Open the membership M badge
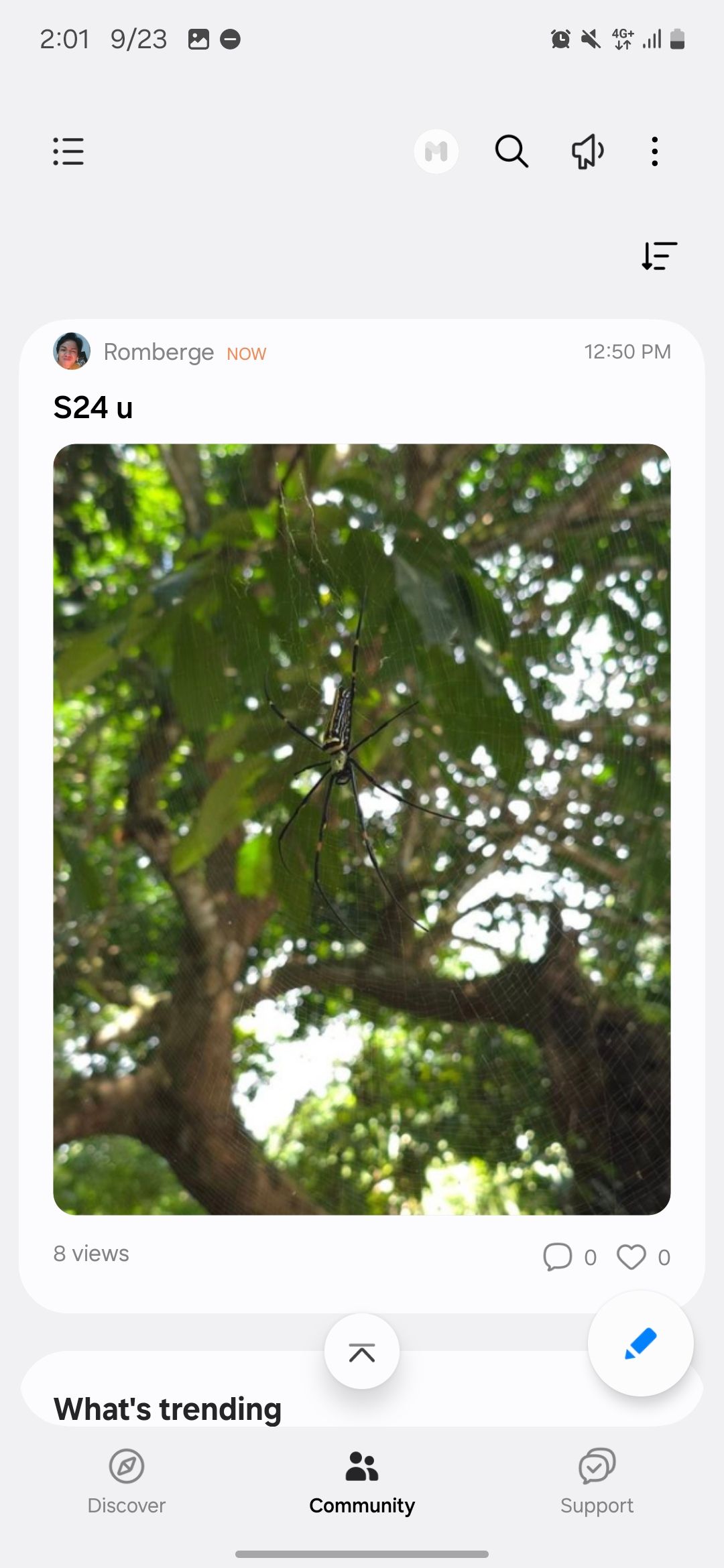The height and width of the screenshot is (1568, 724). tap(436, 151)
